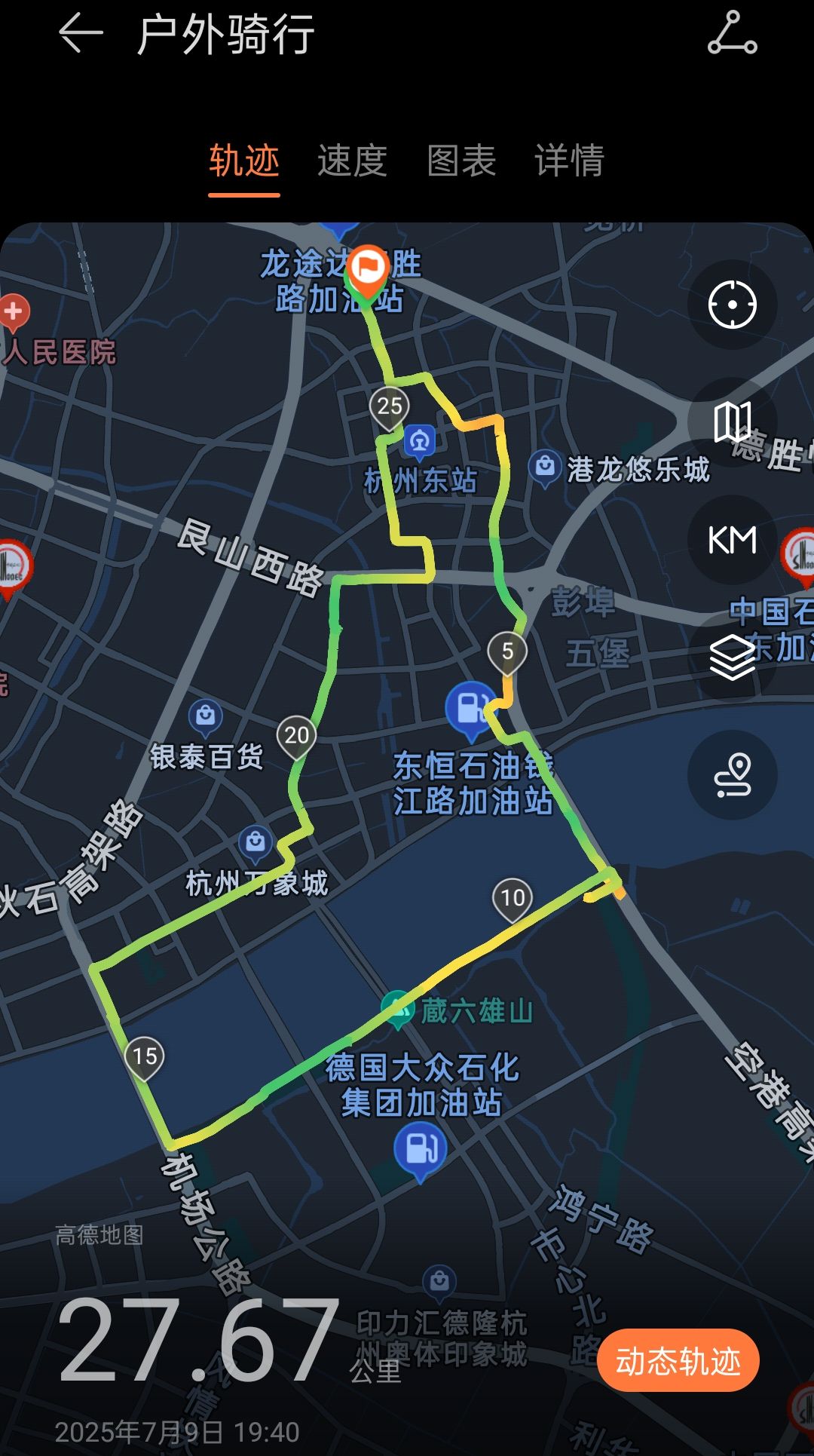
Task: Open the route share icon
Action: (x=732, y=33)
